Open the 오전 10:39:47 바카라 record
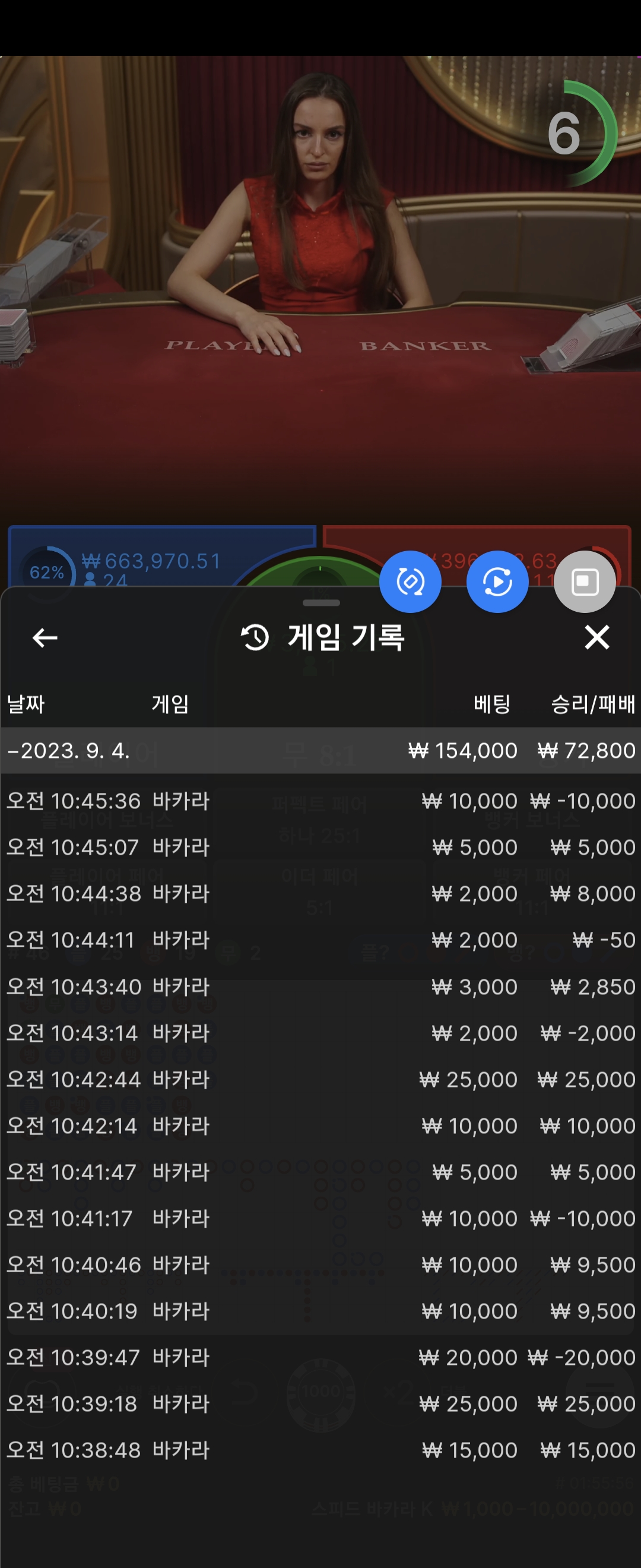Screen dimensions: 641x1568 (320, 1357)
